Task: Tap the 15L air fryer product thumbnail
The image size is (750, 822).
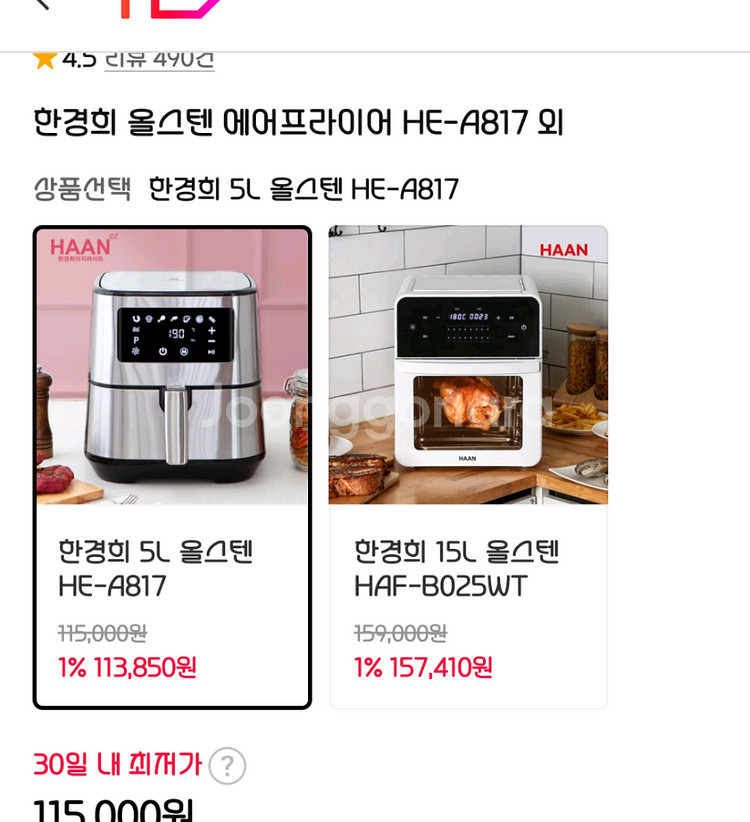Action: click(x=467, y=365)
